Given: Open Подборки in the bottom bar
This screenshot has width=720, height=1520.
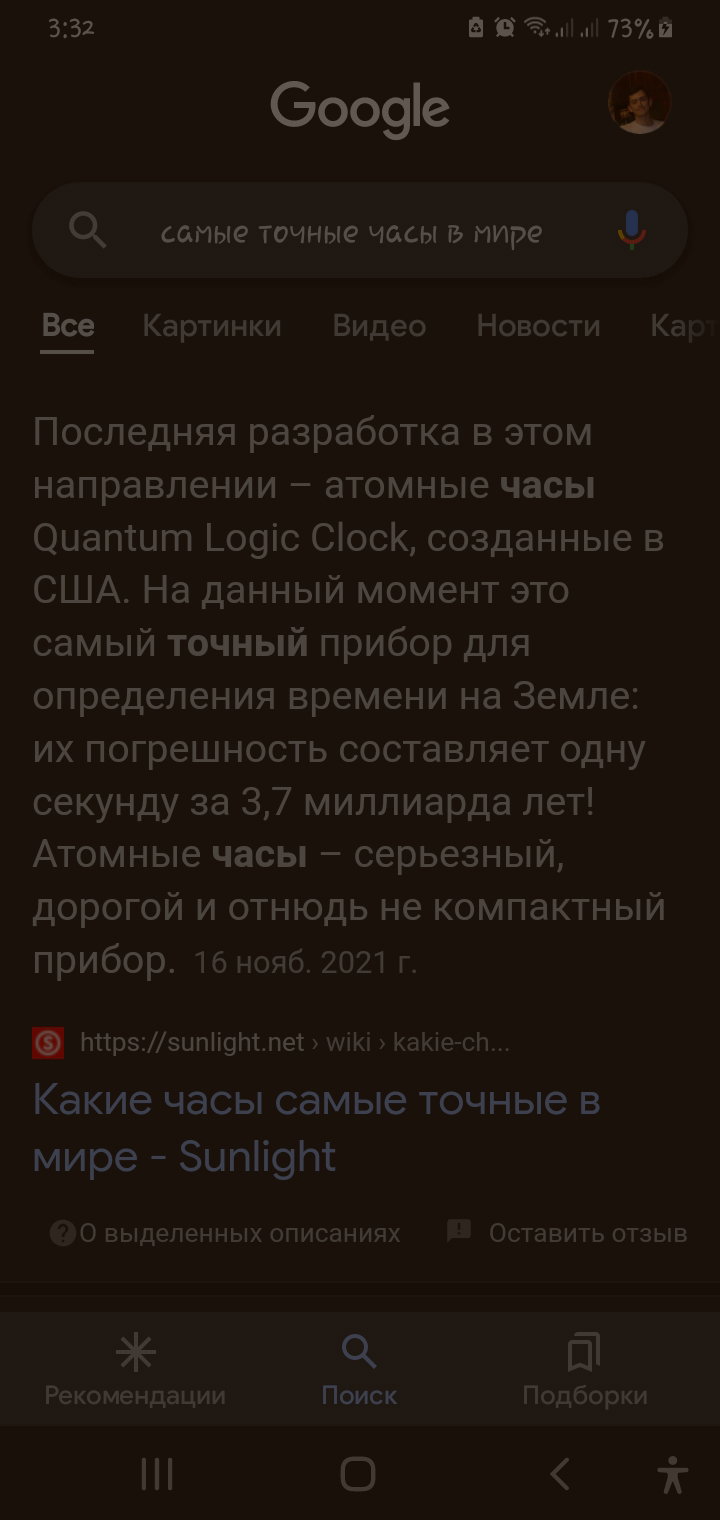Looking at the screenshot, I should click(x=584, y=1371).
